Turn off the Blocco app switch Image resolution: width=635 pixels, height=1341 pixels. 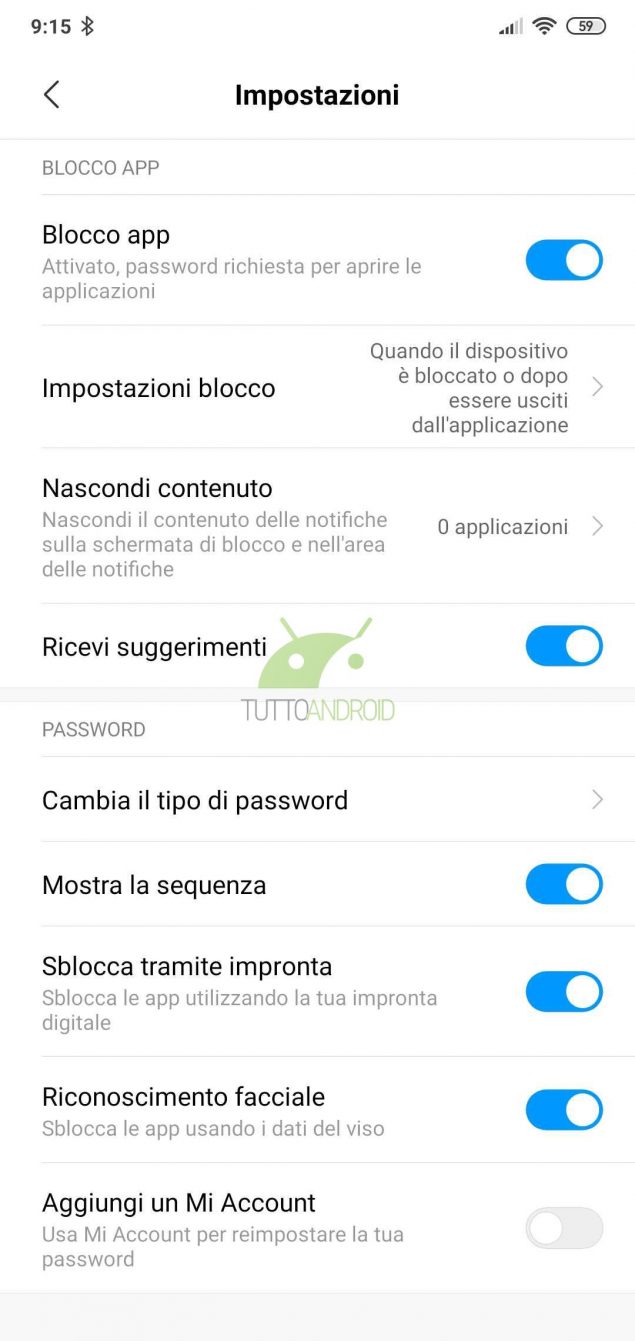(564, 260)
